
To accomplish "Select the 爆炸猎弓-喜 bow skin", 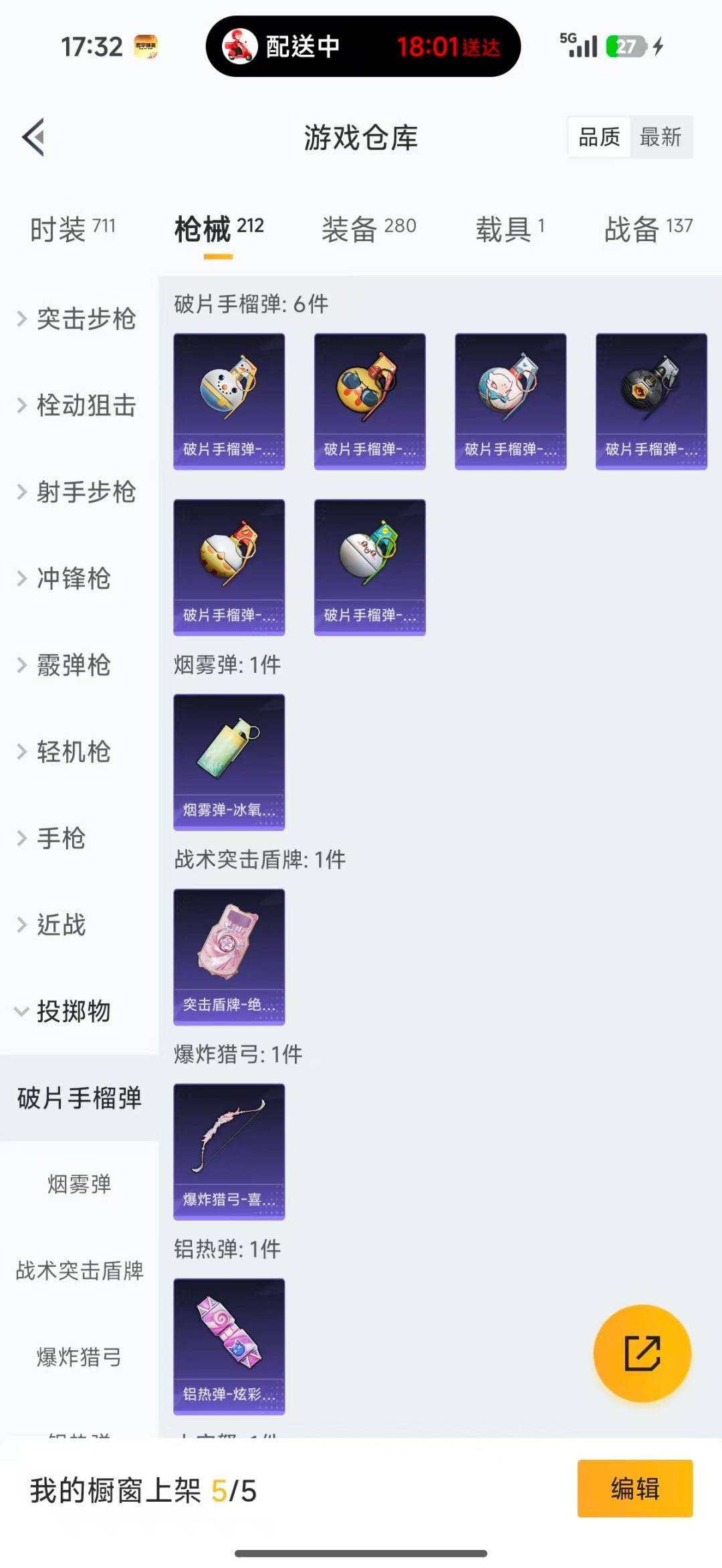I will (x=229, y=1152).
